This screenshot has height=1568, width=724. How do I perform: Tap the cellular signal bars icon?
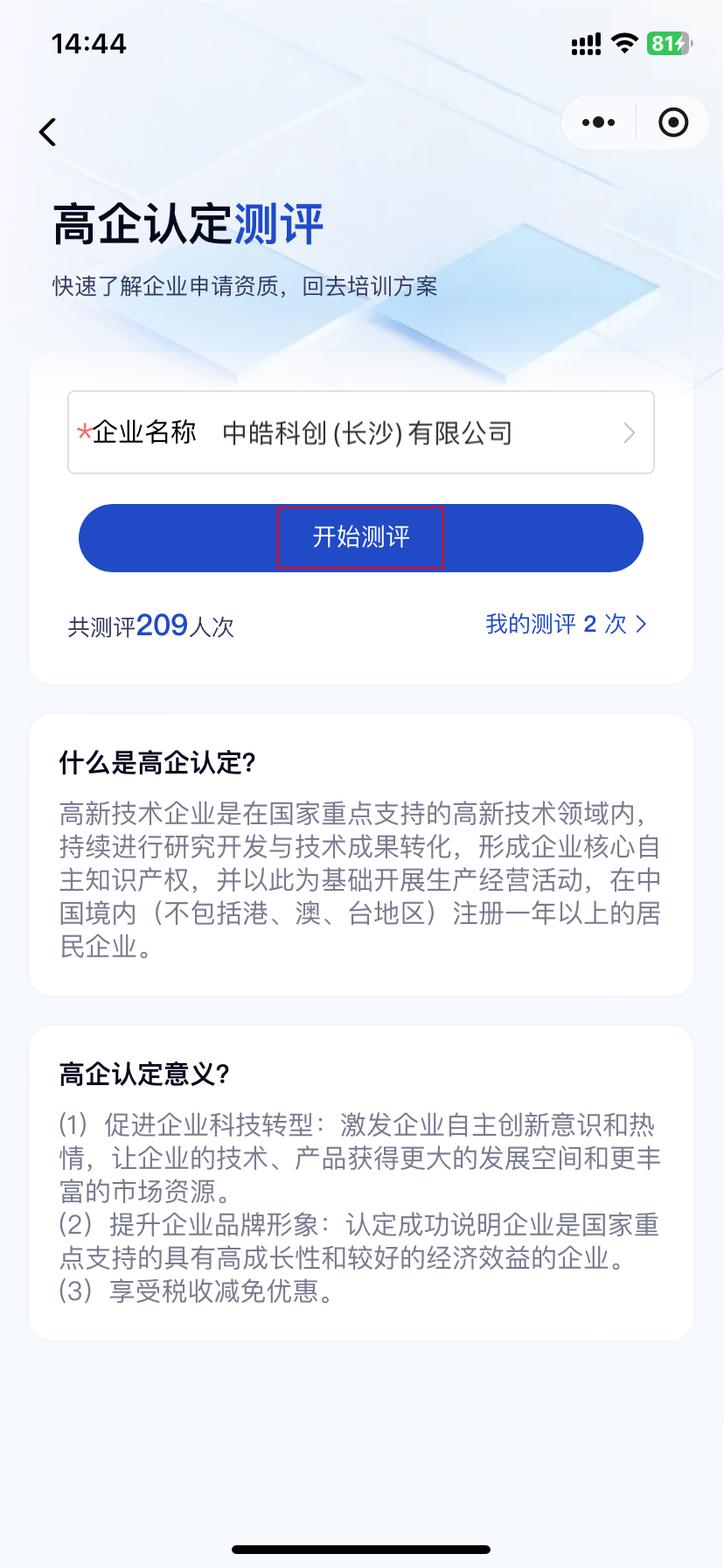point(584,43)
